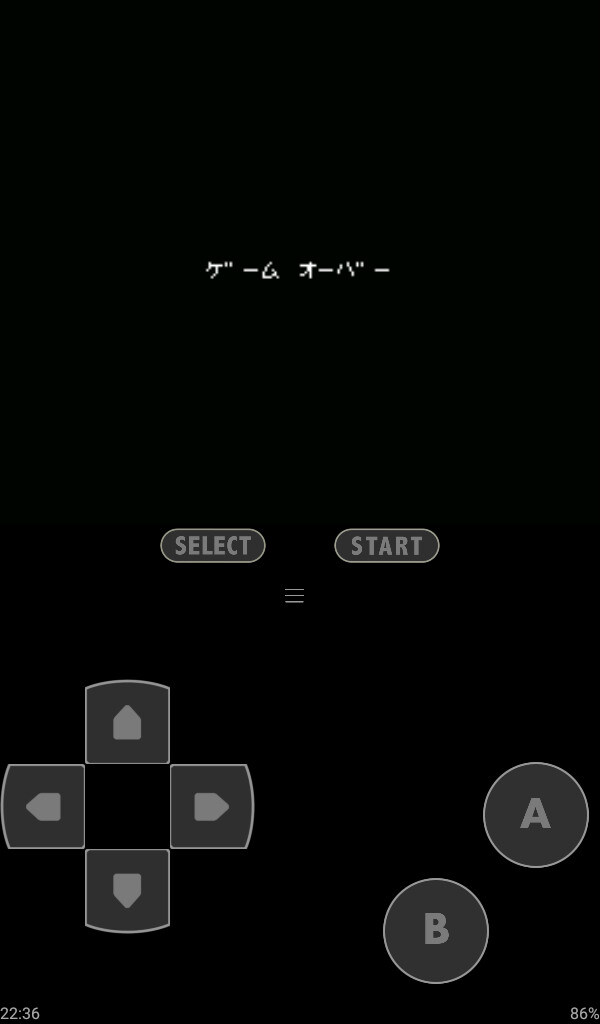Hit the B button
The height and width of the screenshot is (1024, 600).
pyautogui.click(x=436, y=930)
